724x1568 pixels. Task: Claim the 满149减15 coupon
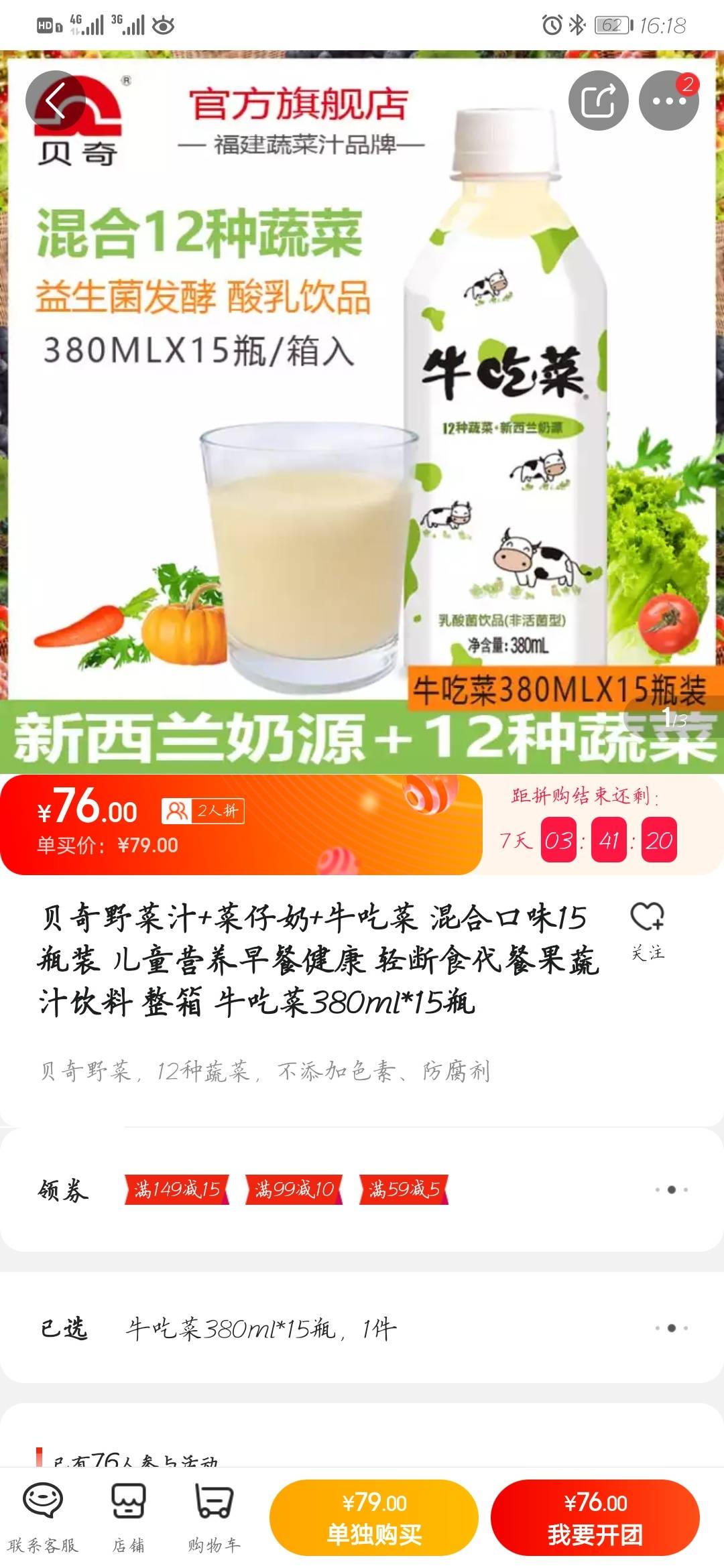177,1189
